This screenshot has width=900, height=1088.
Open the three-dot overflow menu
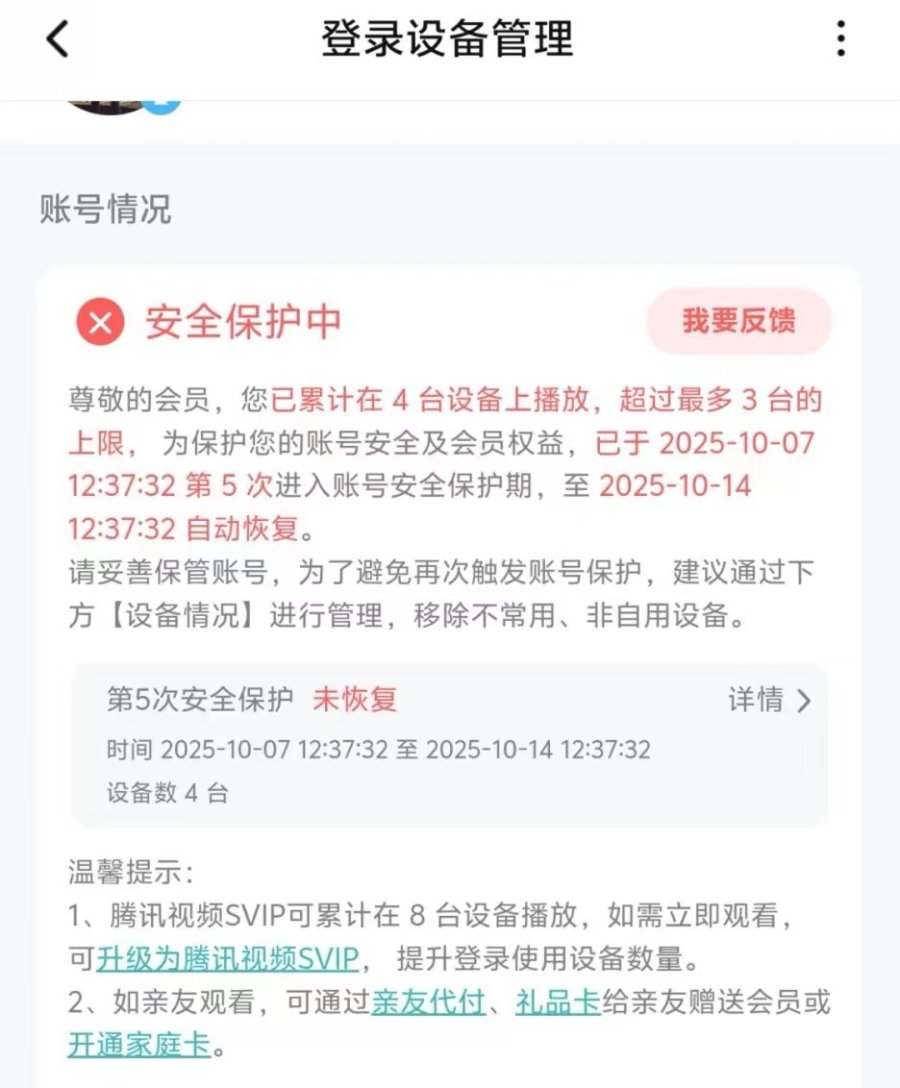click(x=841, y=40)
